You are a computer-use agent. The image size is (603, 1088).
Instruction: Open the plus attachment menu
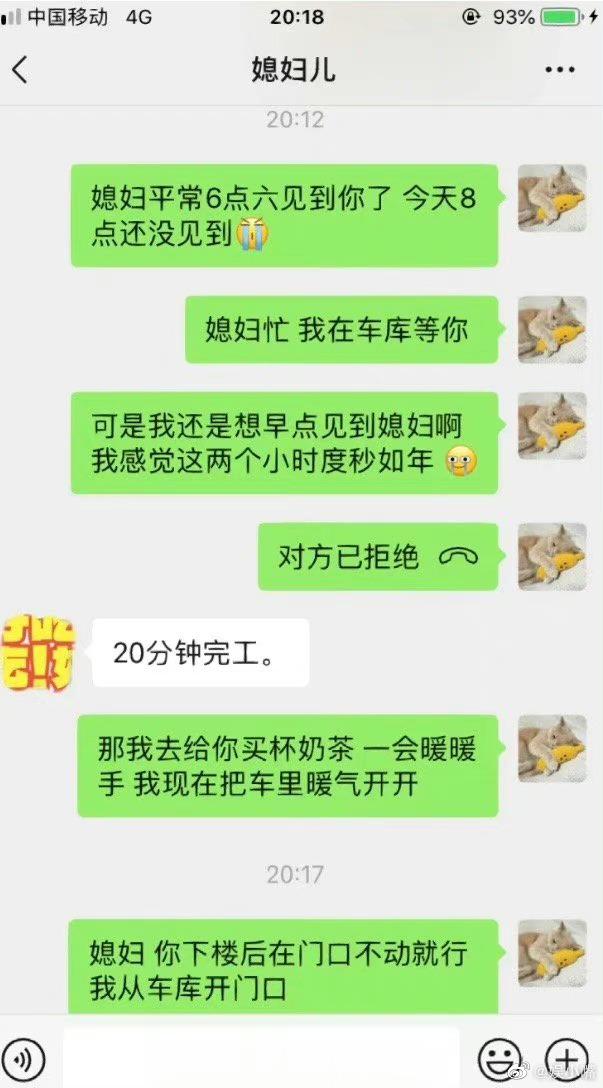[565, 1057]
